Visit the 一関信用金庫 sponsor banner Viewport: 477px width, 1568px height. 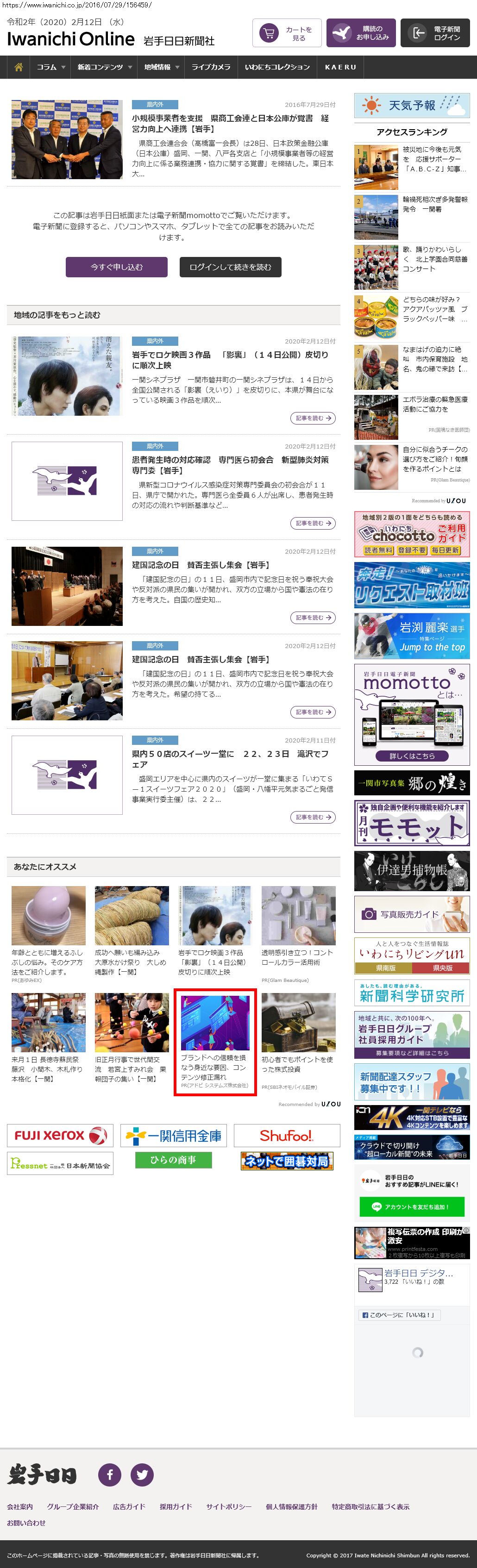coord(174,1135)
